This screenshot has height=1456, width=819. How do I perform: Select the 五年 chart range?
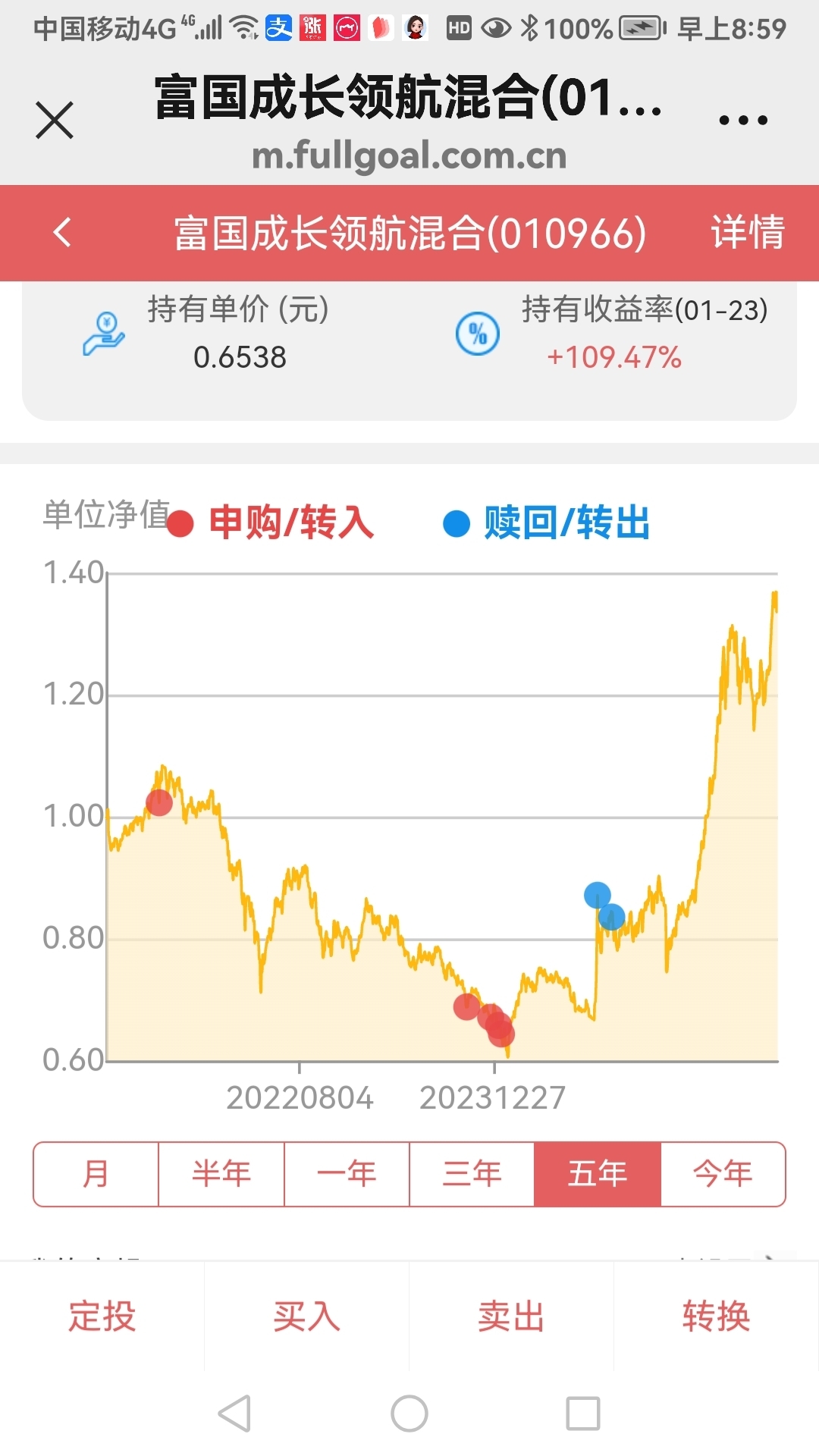598,1174
